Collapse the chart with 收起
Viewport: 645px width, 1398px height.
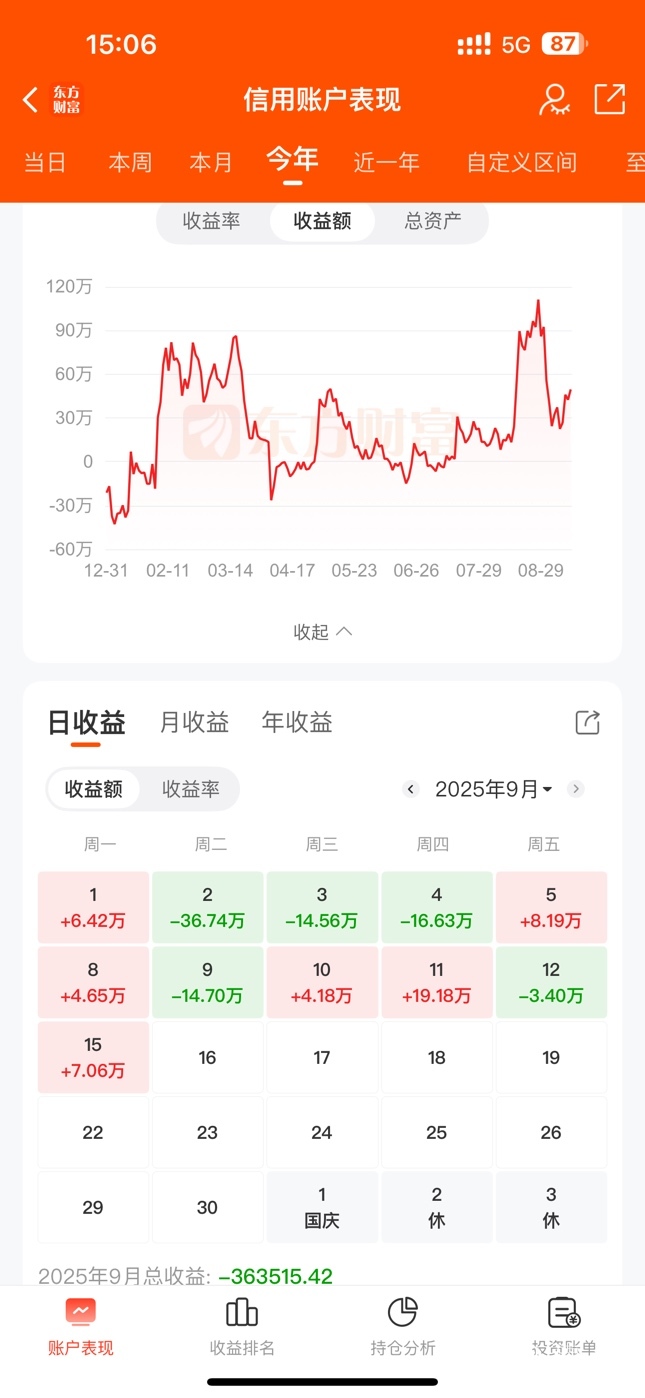pyautogui.click(x=322, y=632)
